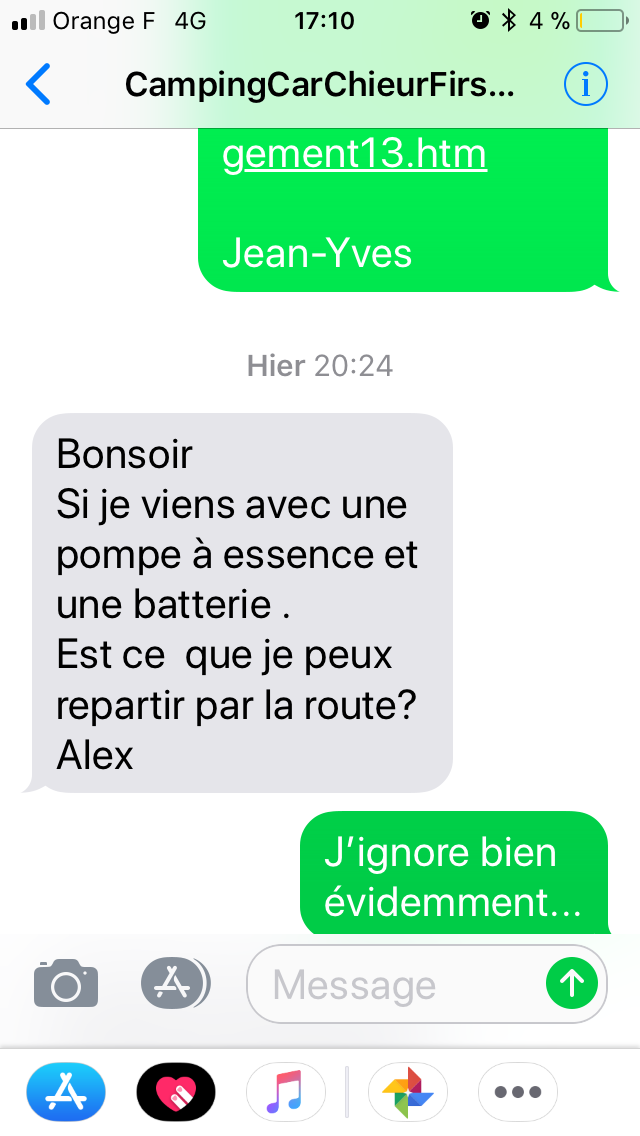Open the Digital Touch heart app

[x=175, y=1092]
